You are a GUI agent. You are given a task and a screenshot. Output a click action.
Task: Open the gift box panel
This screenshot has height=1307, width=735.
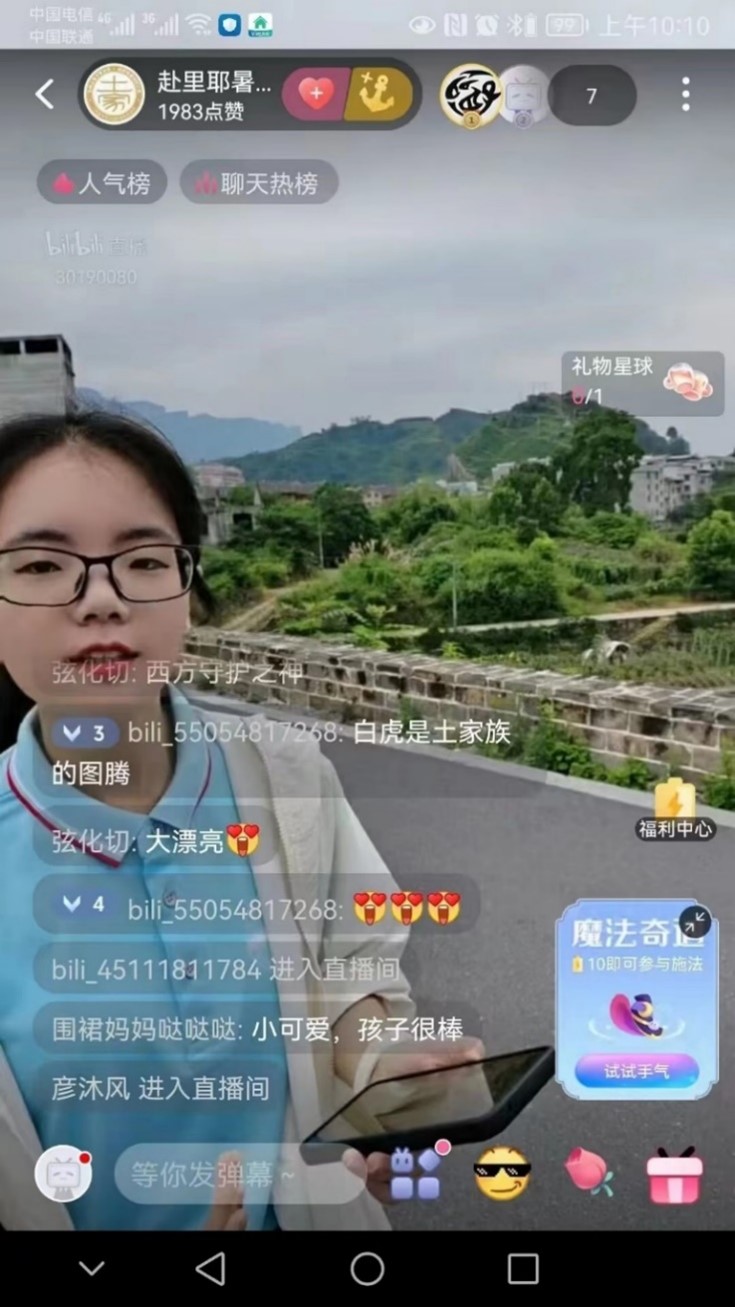click(x=675, y=1174)
